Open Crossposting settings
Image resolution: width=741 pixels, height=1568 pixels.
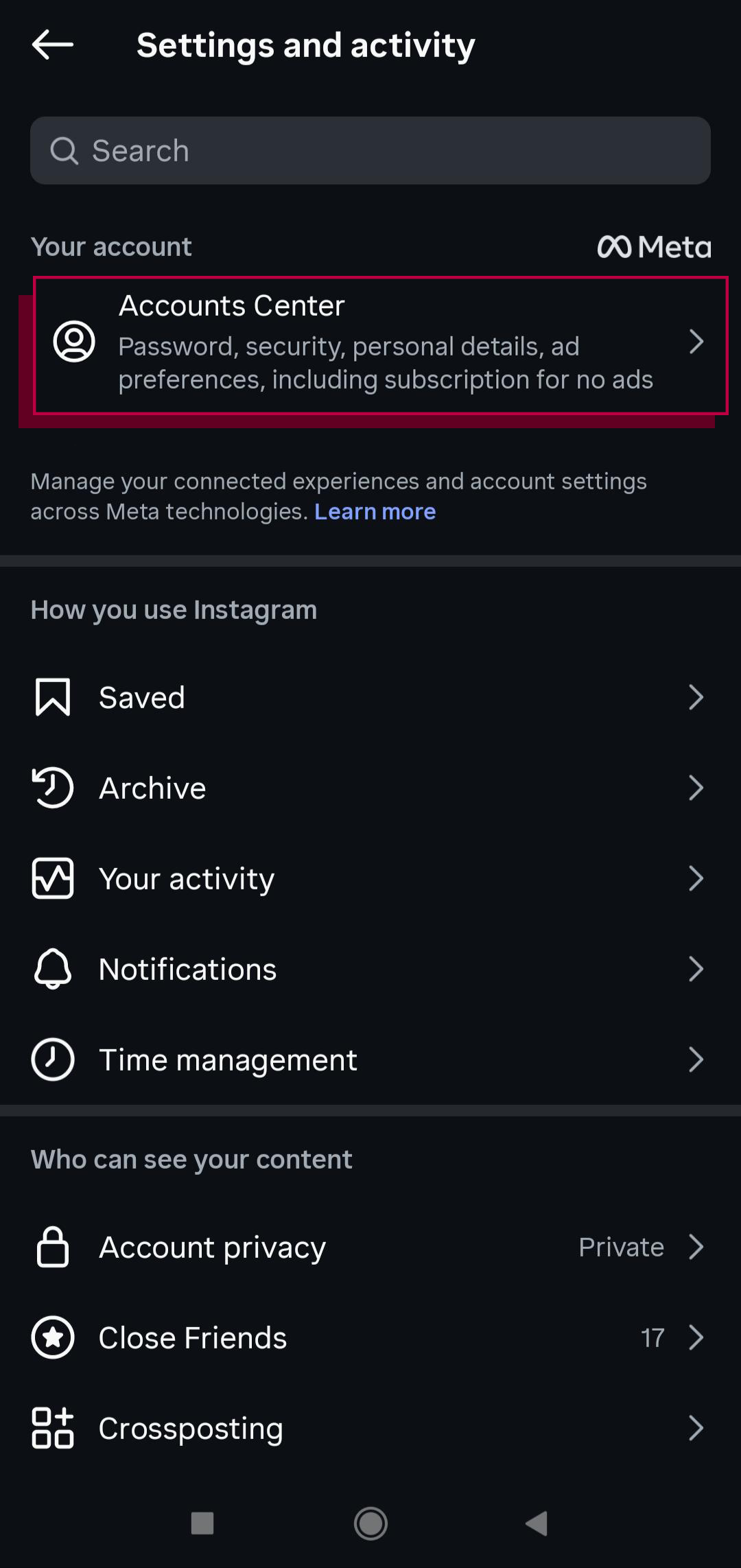coord(370,1428)
